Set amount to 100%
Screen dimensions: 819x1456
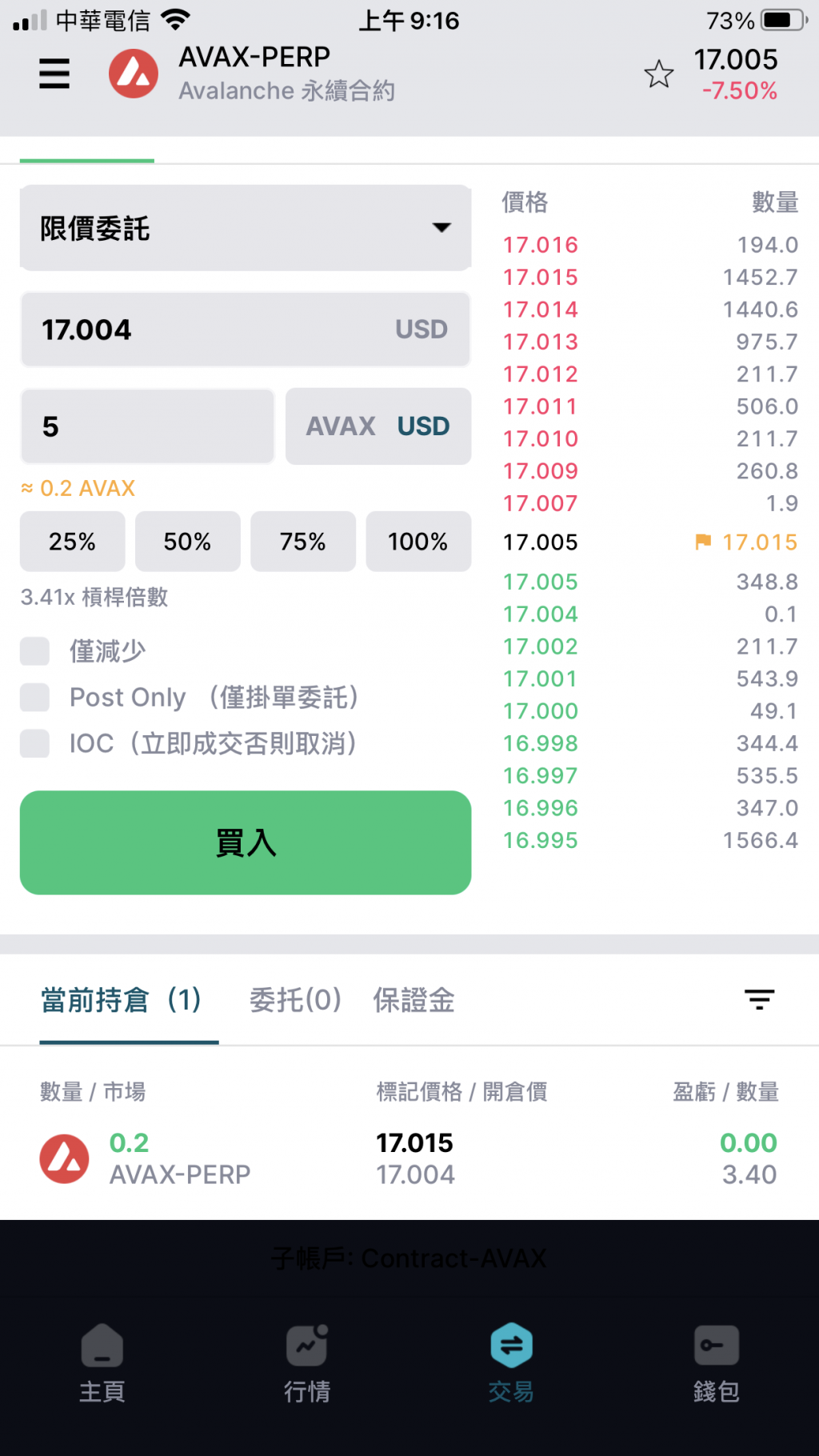pos(417,542)
